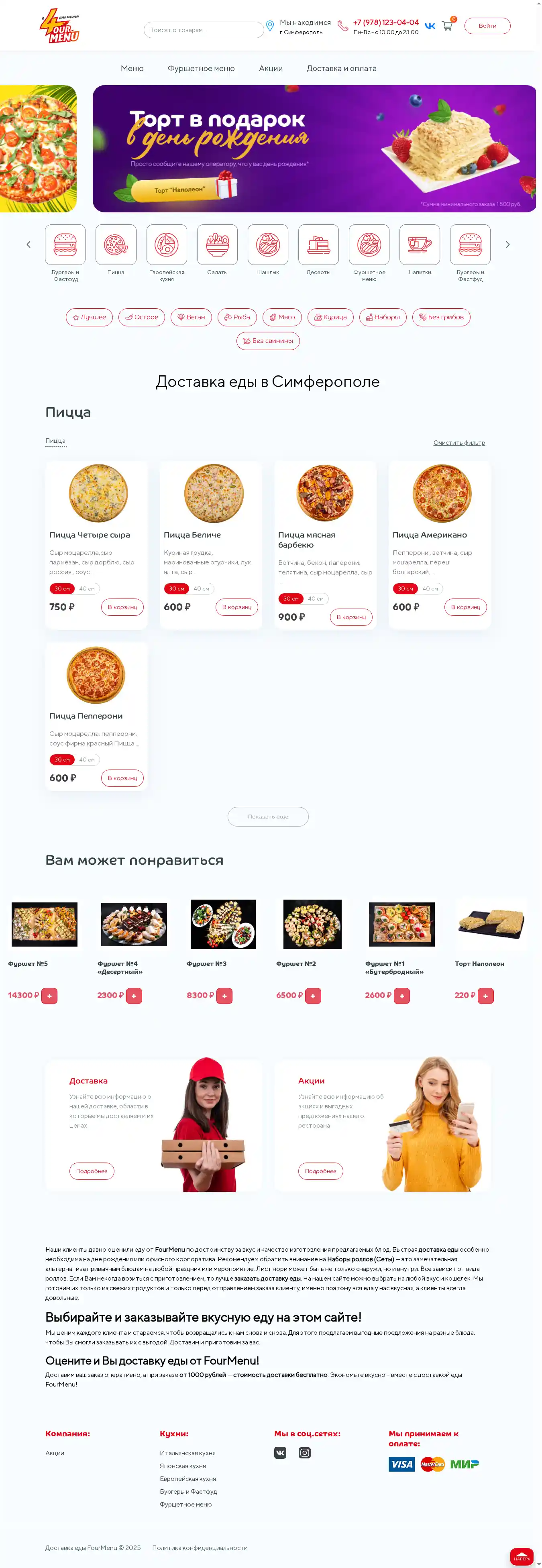Add Пицца Четыре сыра to cart

click(122, 607)
